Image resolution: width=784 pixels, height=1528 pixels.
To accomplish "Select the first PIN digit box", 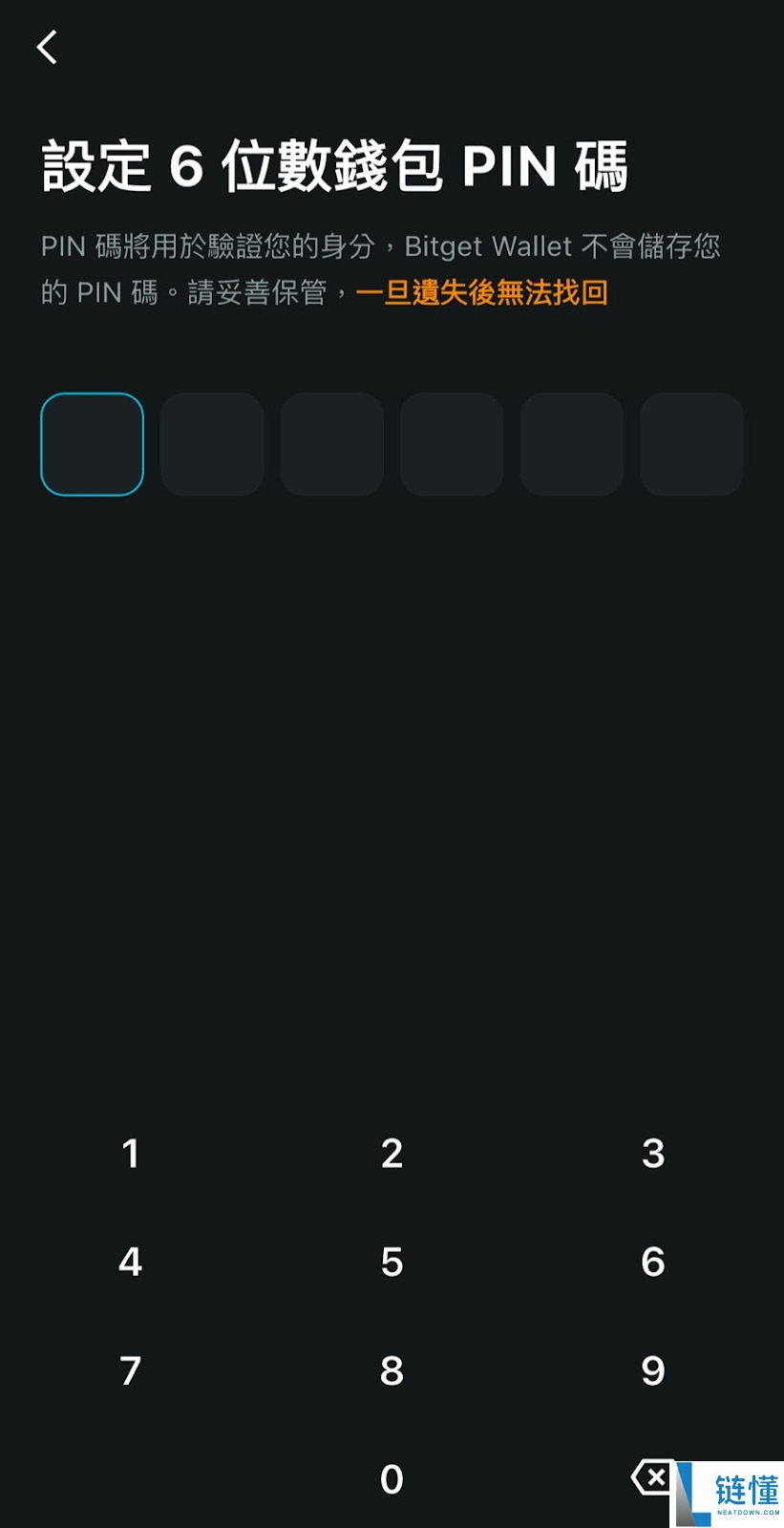I will point(93,444).
